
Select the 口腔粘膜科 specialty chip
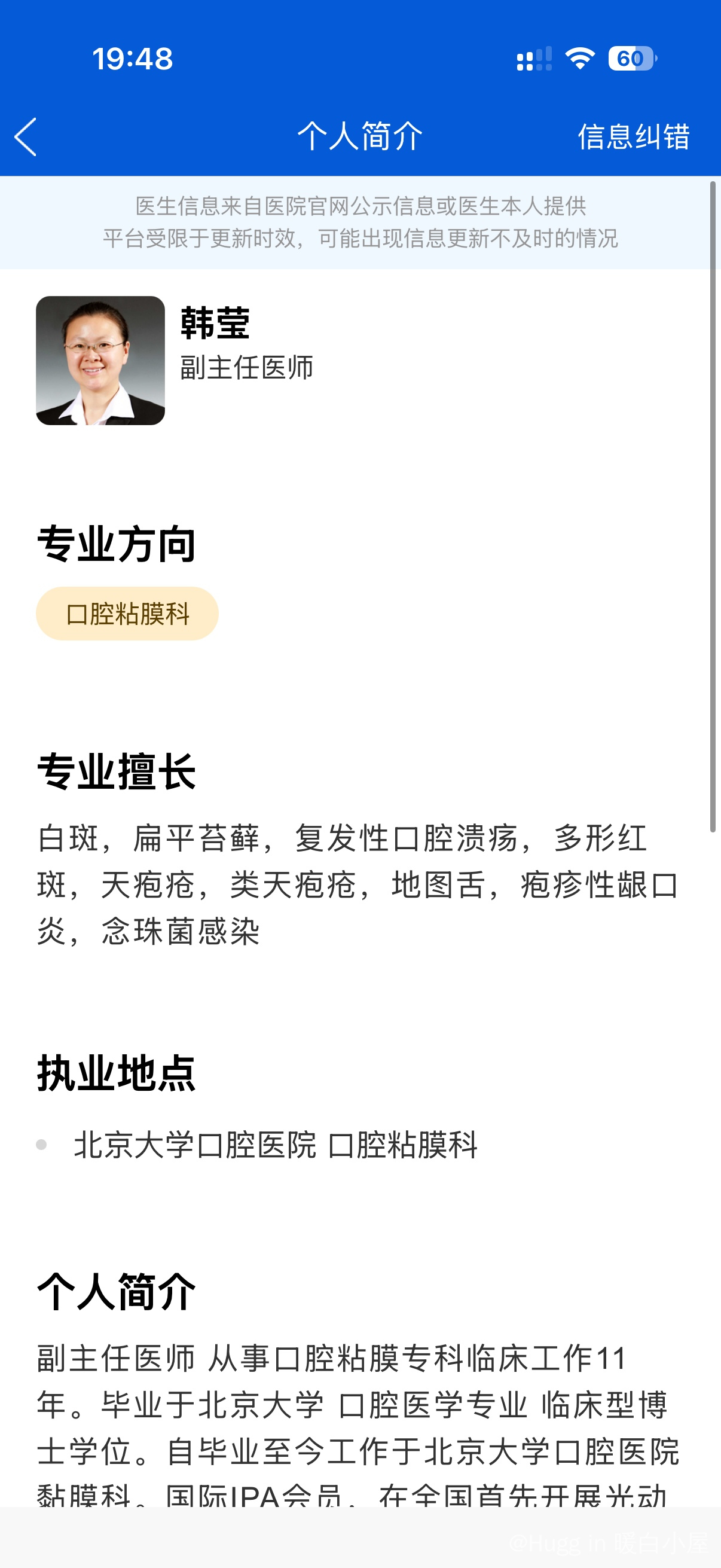pyautogui.click(x=127, y=614)
